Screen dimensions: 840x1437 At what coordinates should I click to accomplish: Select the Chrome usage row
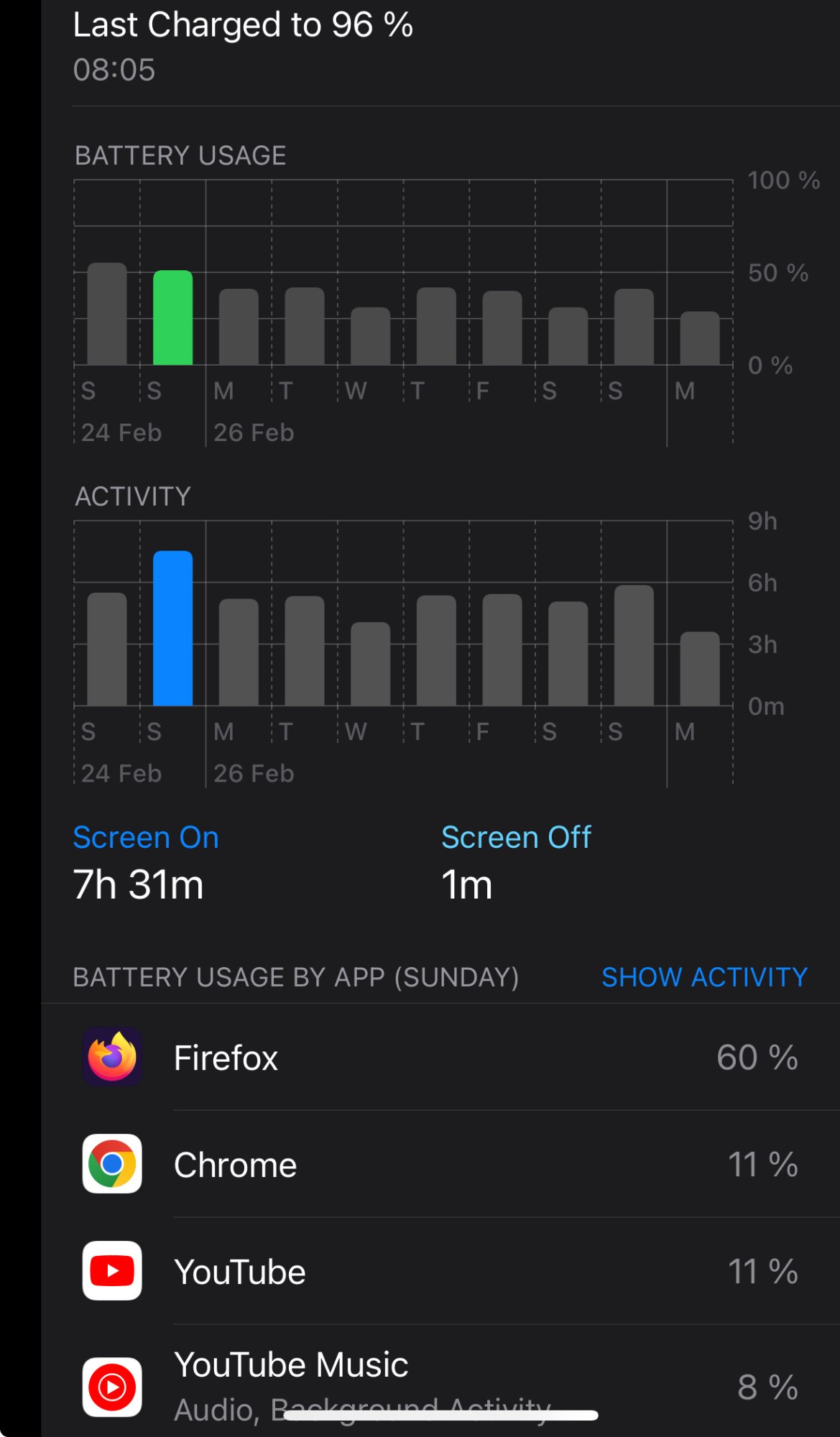[440, 1165]
